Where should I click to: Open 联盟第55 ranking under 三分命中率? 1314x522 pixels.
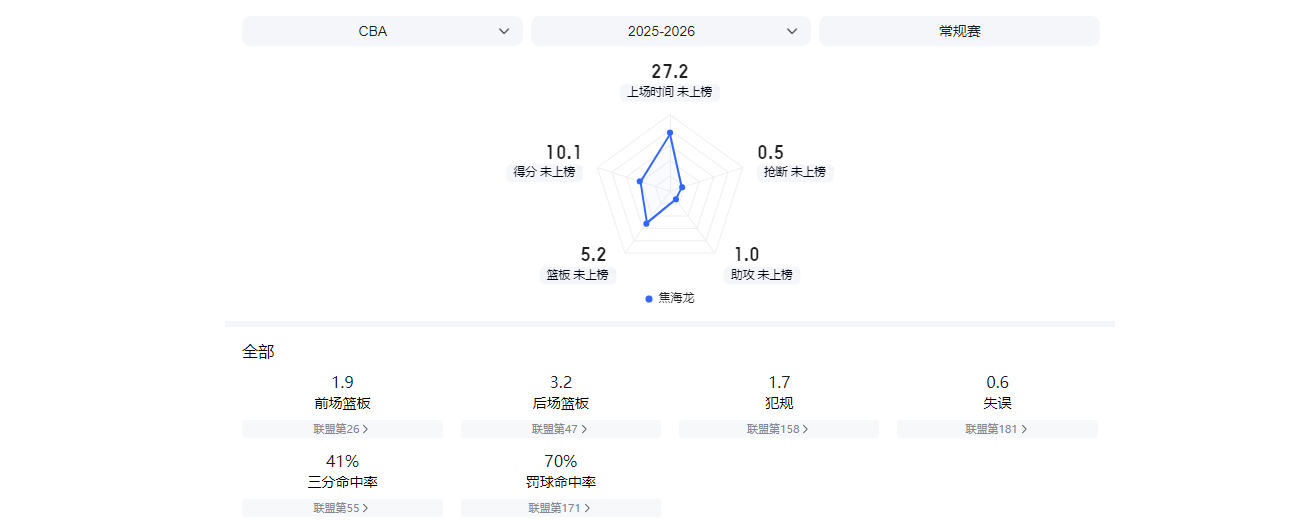pos(341,508)
